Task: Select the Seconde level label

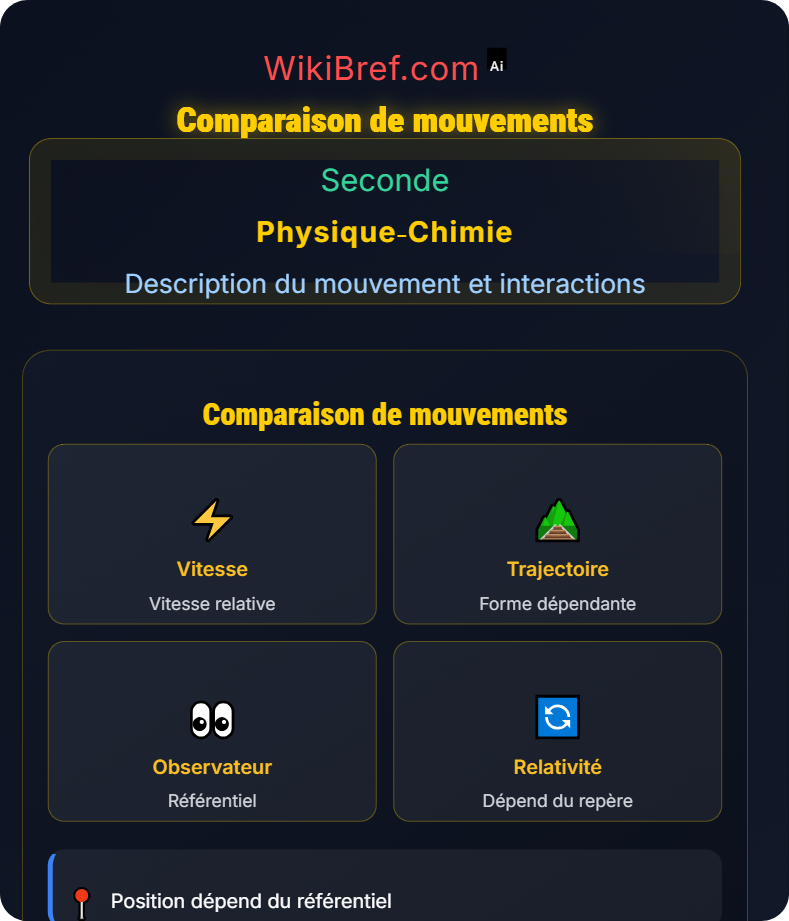Action: pos(385,181)
